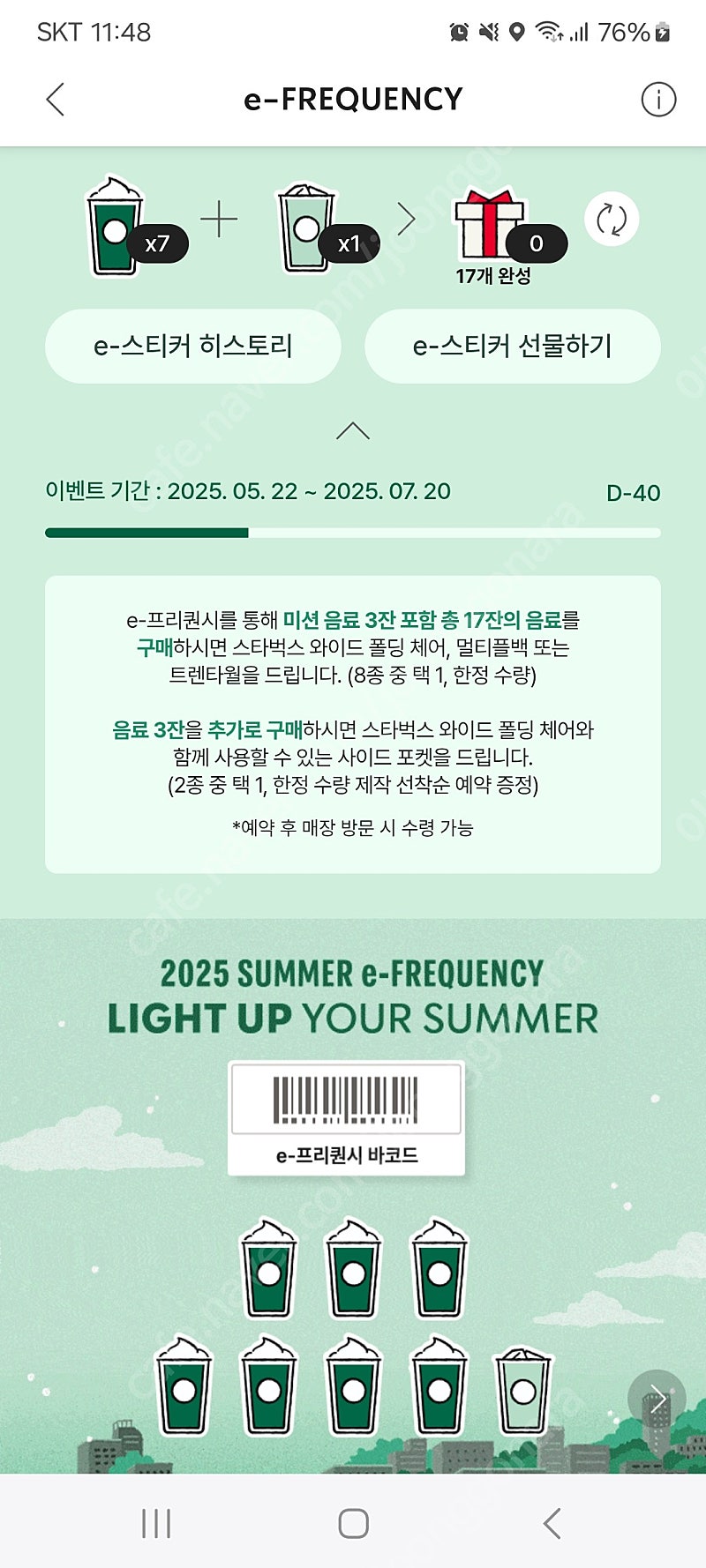Open the e-프리퀀시 바코드

tap(346, 1117)
